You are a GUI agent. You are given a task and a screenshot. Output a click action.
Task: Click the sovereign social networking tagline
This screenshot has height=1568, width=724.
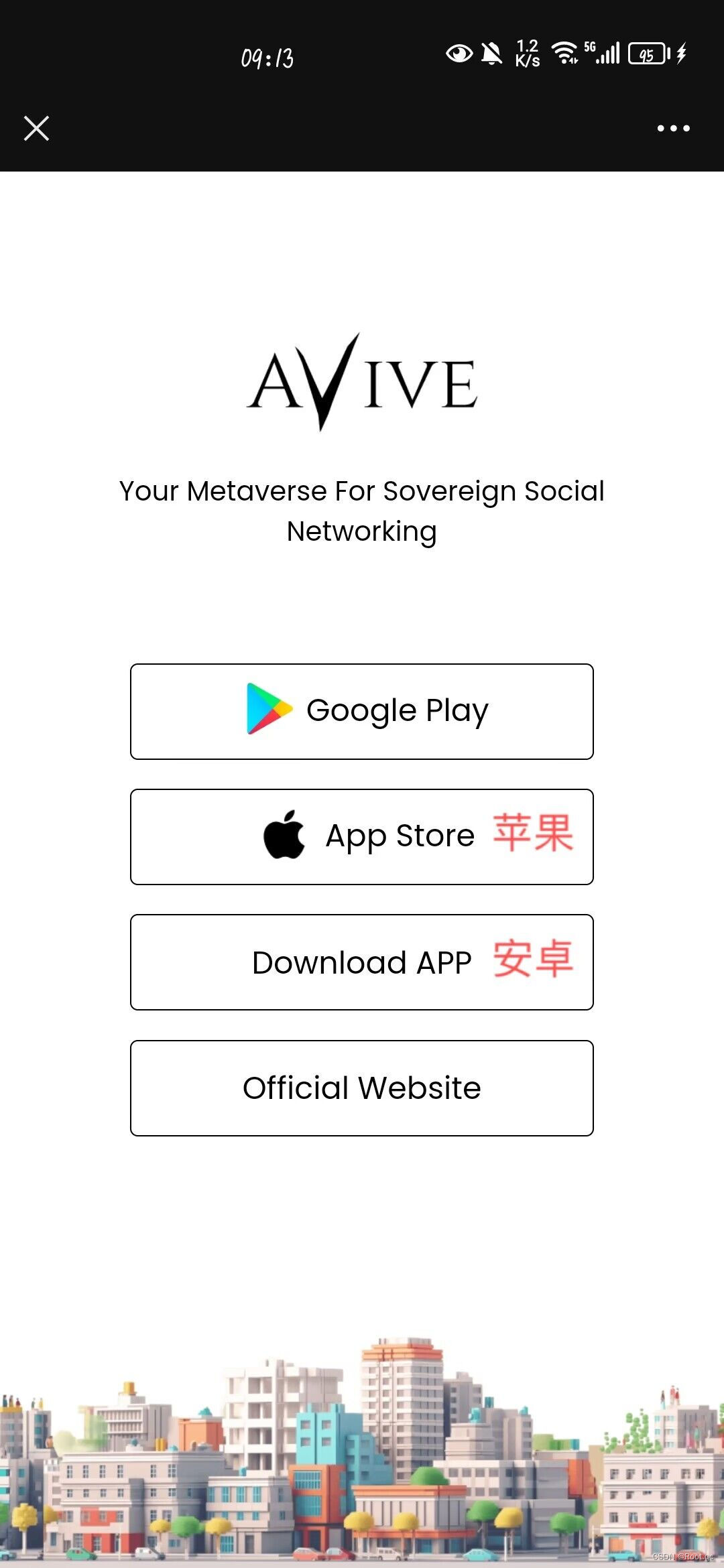(362, 511)
